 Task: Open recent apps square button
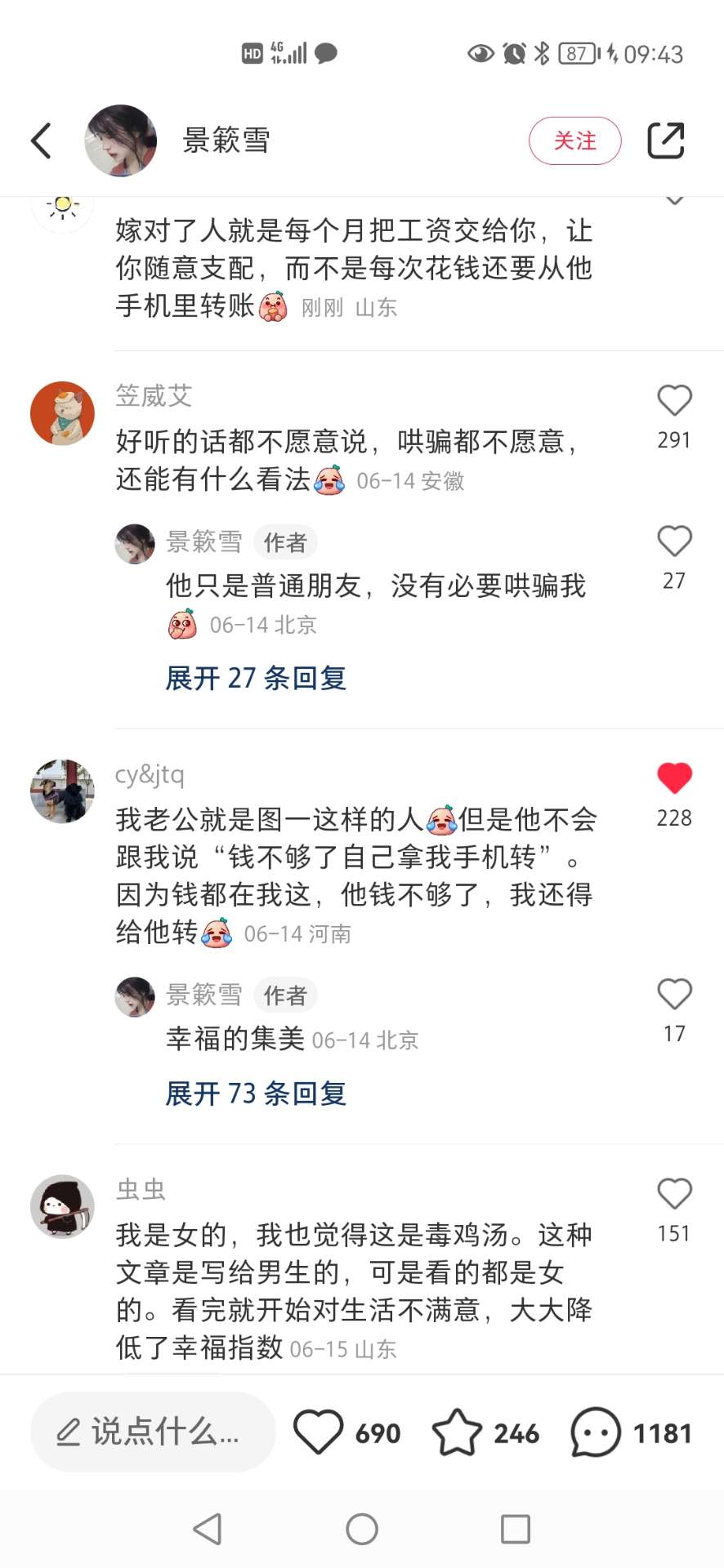[x=516, y=1529]
